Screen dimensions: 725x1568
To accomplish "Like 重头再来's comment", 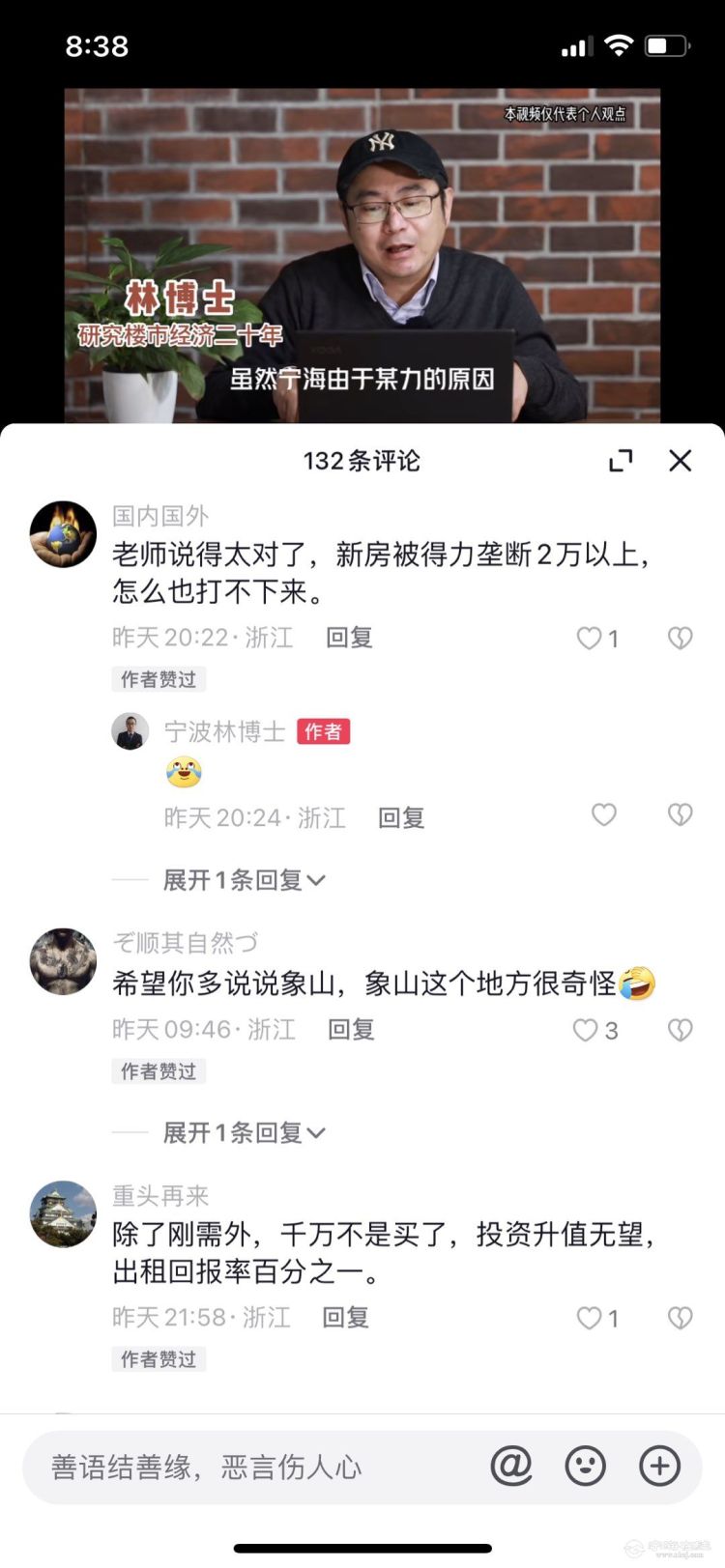I will [590, 1318].
